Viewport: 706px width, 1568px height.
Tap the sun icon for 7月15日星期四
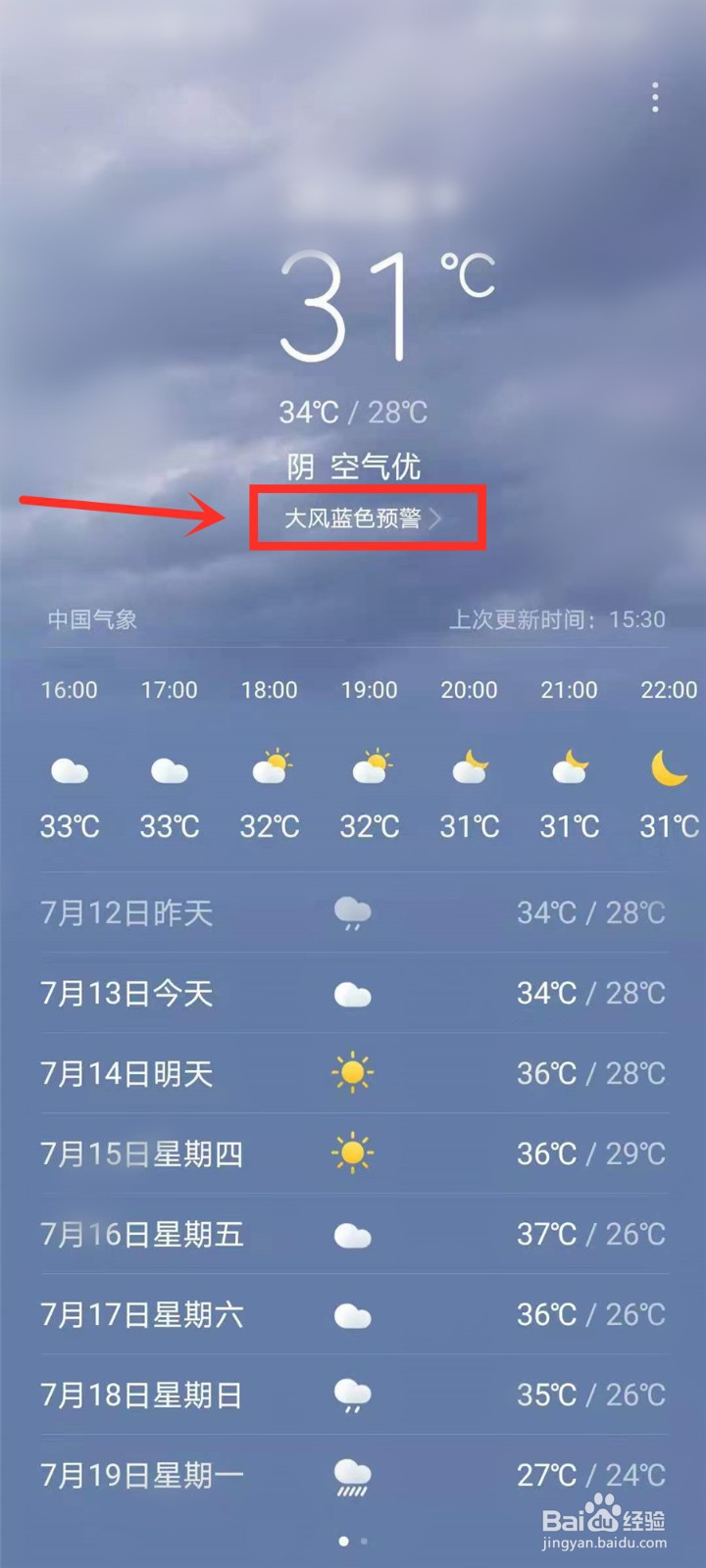click(352, 1153)
